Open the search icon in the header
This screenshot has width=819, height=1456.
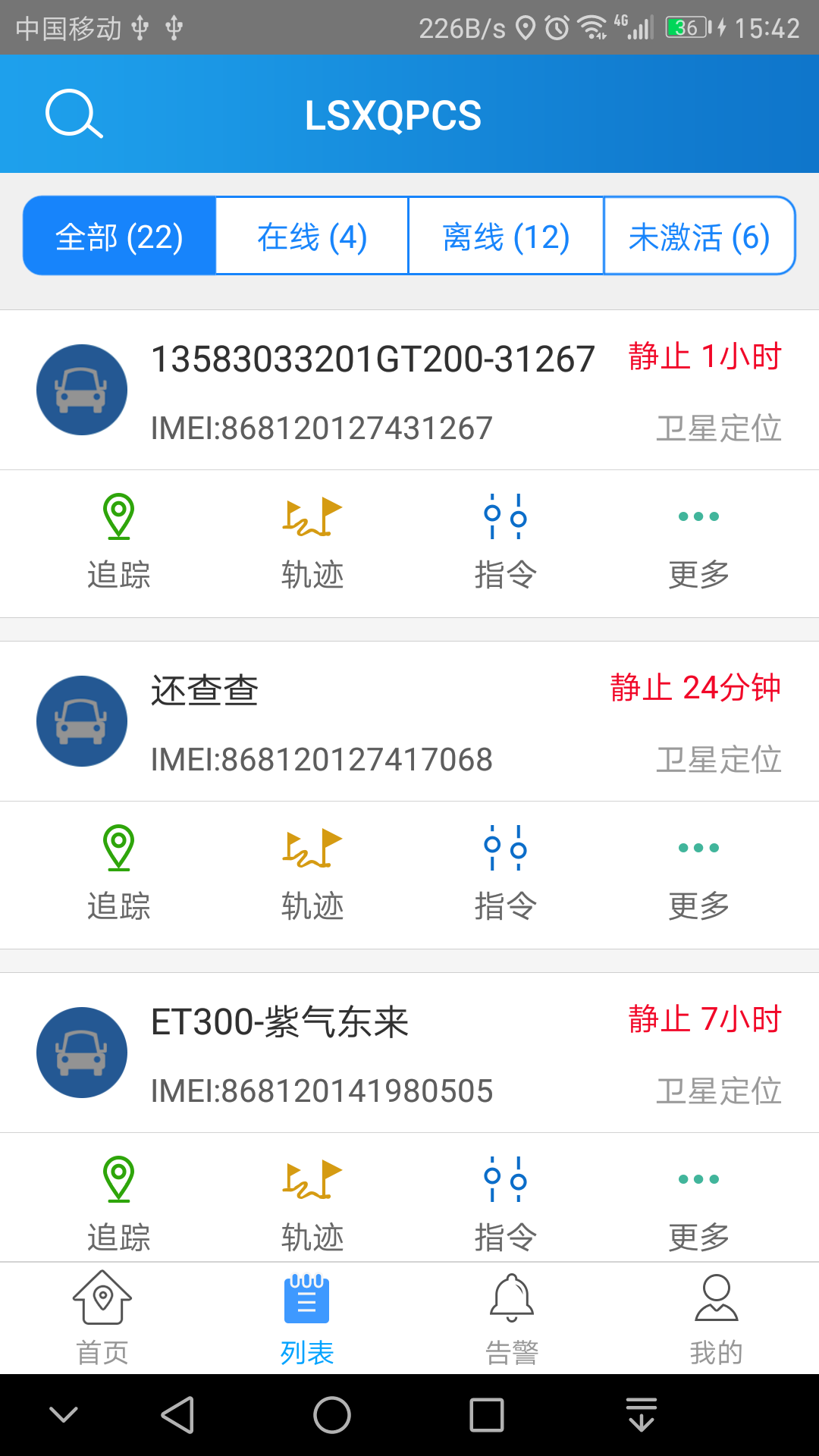pyautogui.click(x=73, y=114)
